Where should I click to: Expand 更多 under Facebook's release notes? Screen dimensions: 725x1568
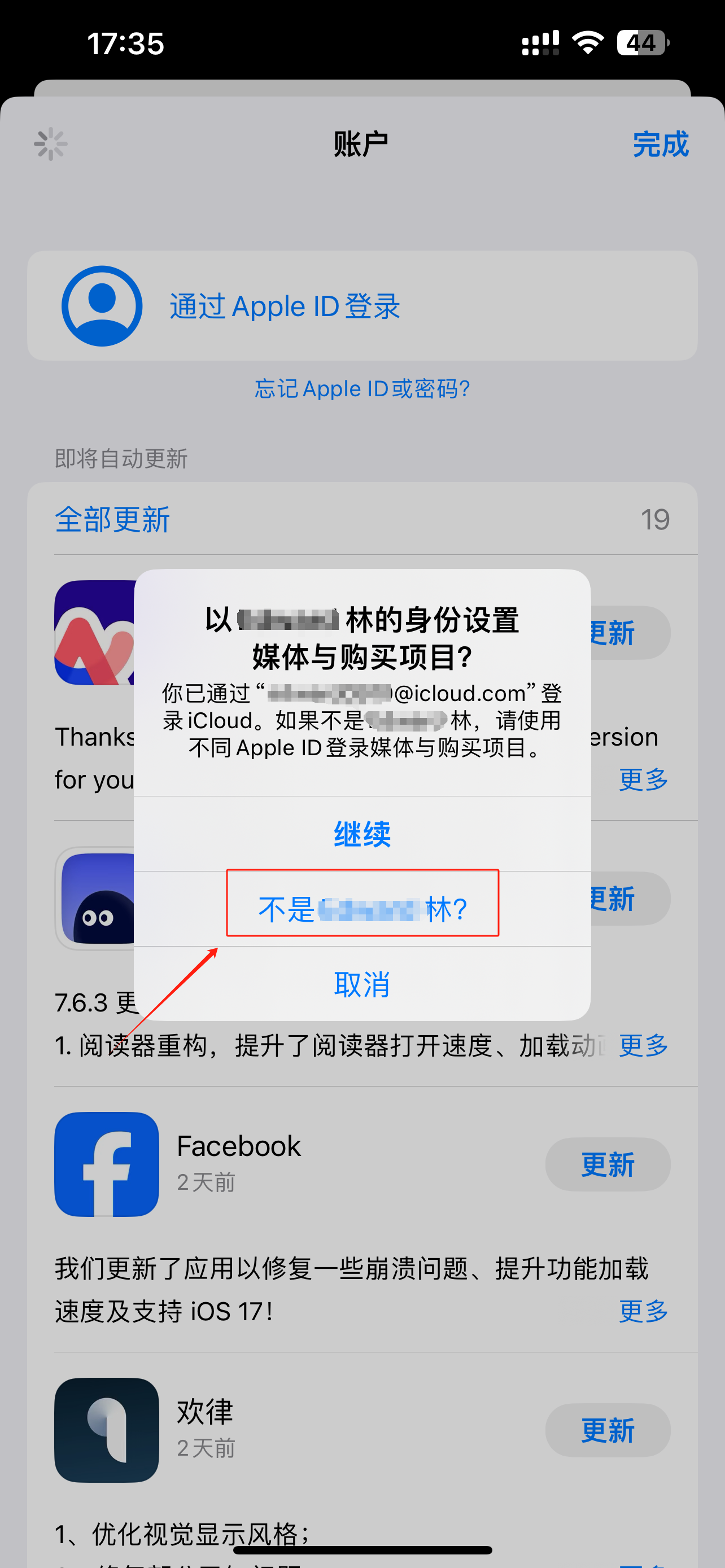643,1311
